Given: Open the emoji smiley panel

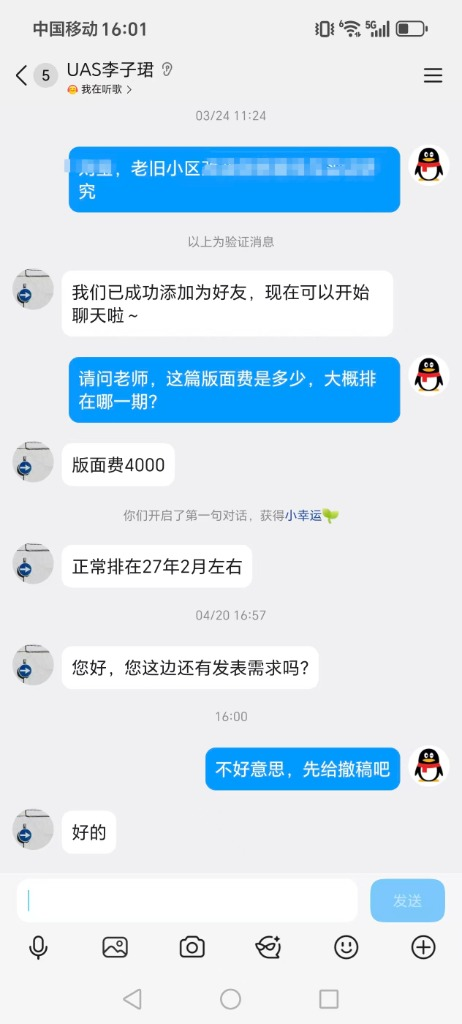Looking at the screenshot, I should pos(346,947).
